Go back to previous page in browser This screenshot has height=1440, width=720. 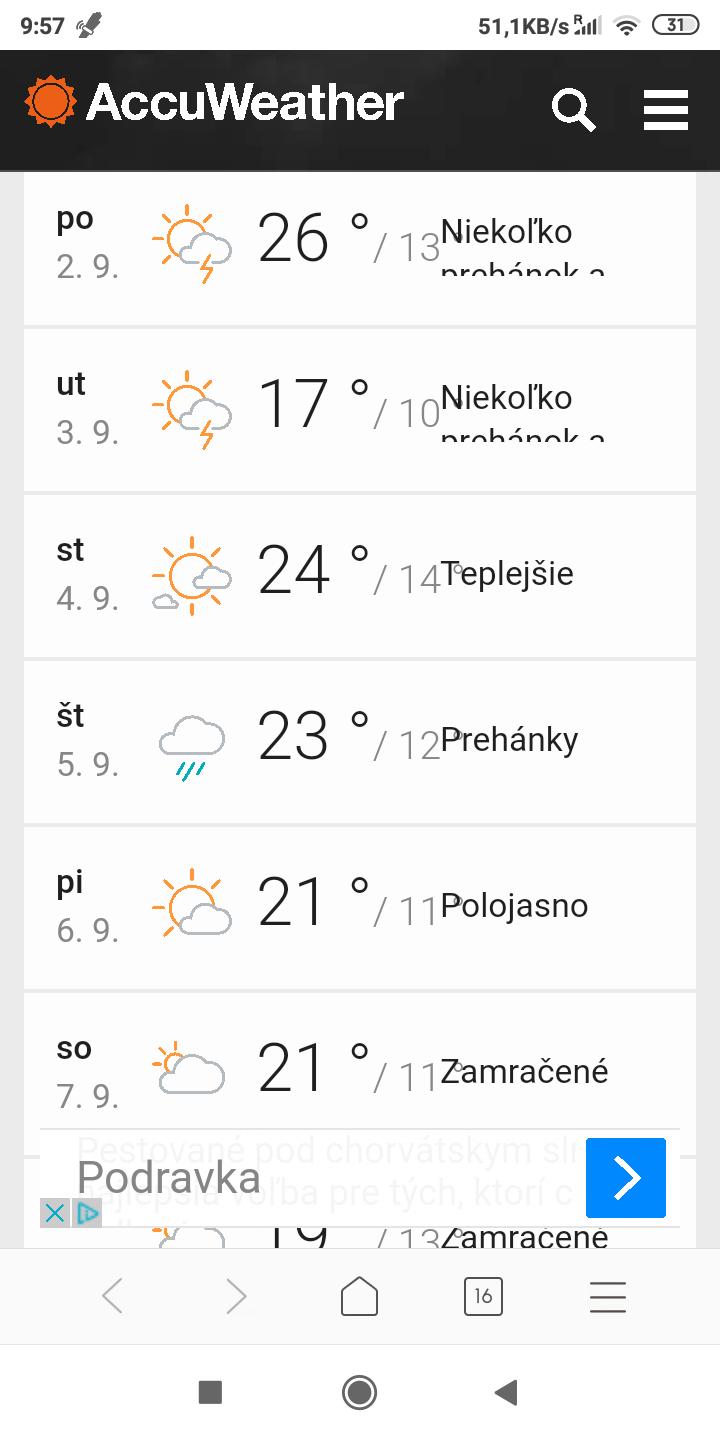113,1297
